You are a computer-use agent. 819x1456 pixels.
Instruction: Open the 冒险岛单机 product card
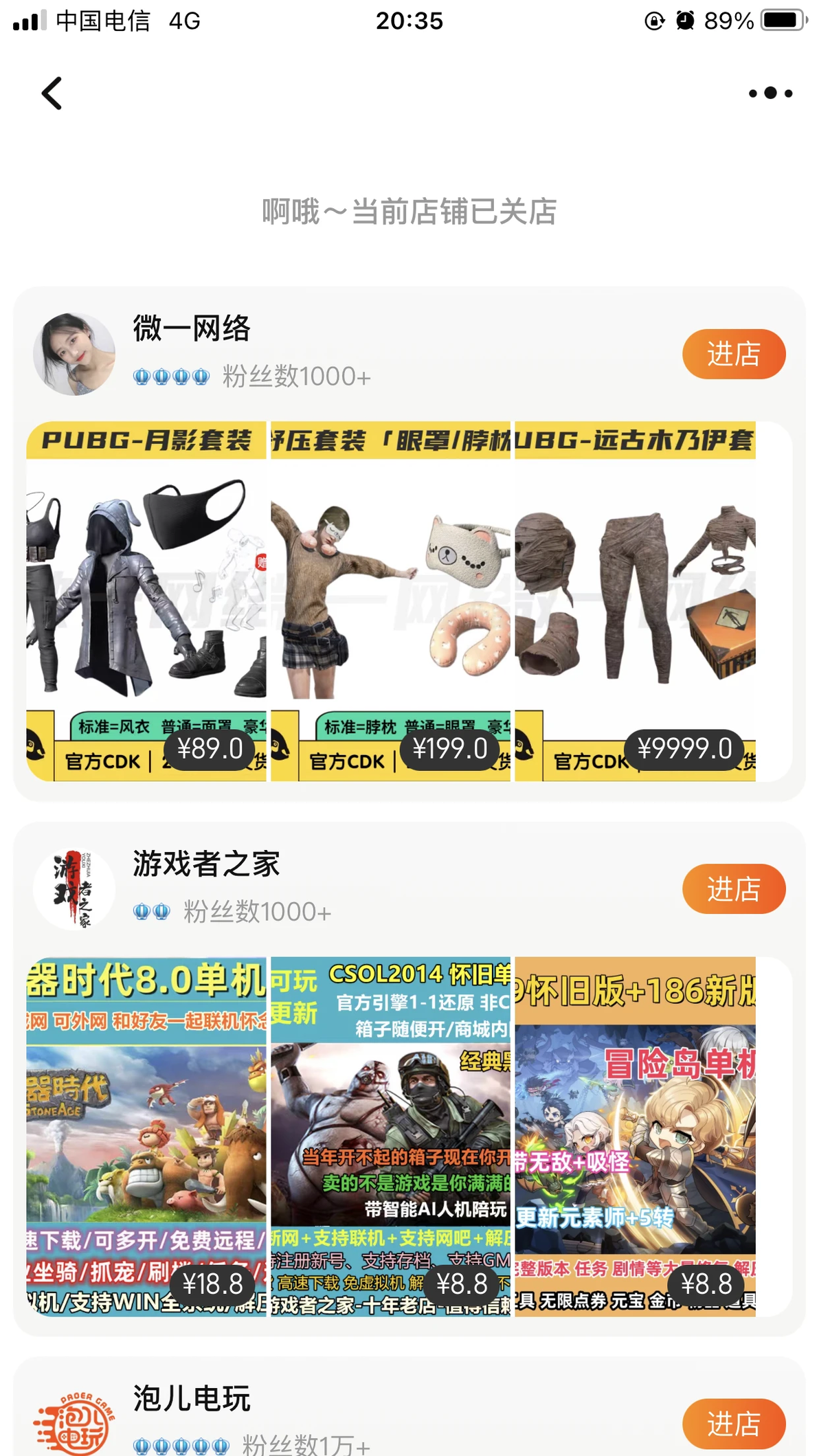[636, 1136]
